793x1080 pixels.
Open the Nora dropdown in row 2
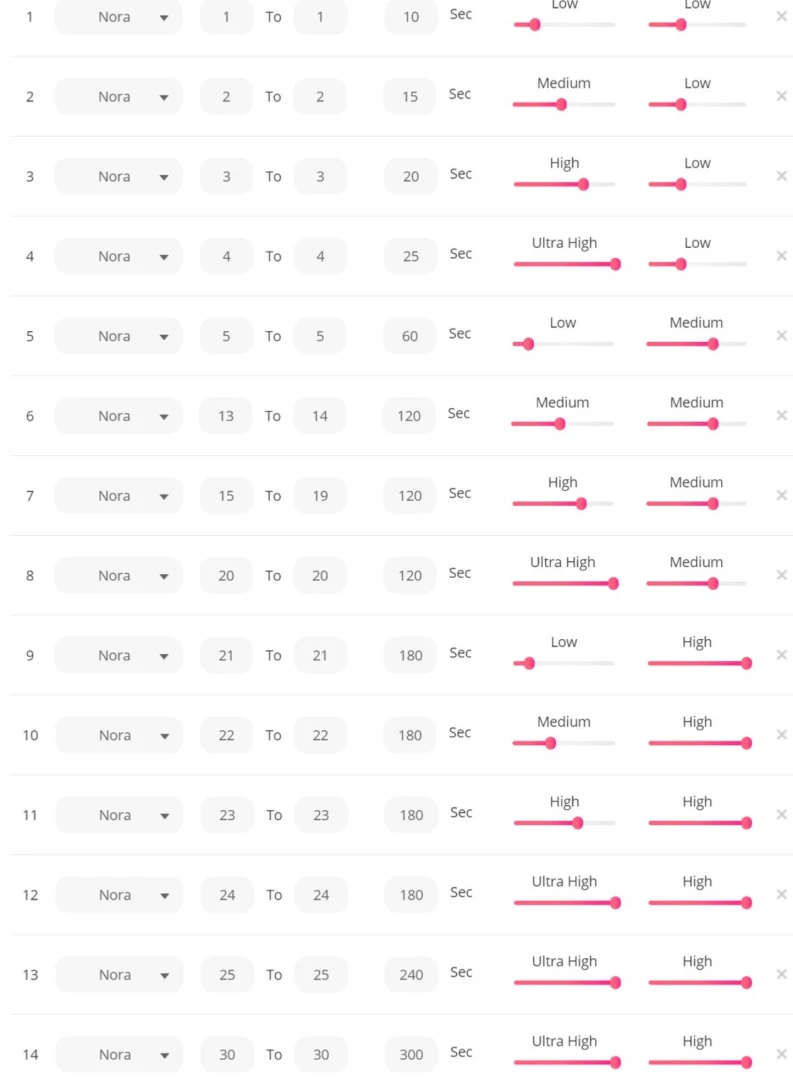tap(119, 97)
